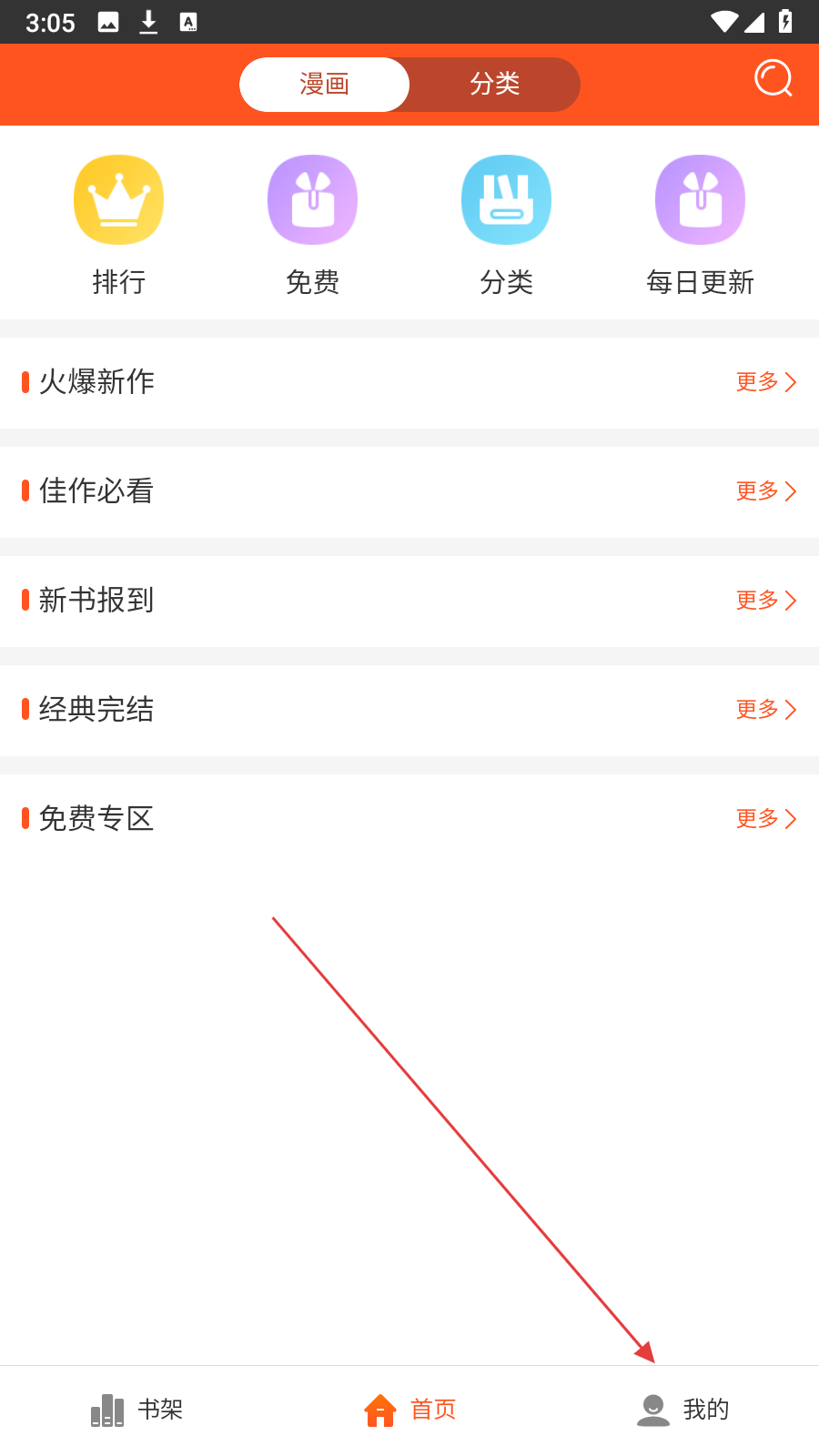Image resolution: width=819 pixels, height=1456 pixels.
Task: Tap the 分类 shortcut with the blue icon
Action: [x=506, y=226]
